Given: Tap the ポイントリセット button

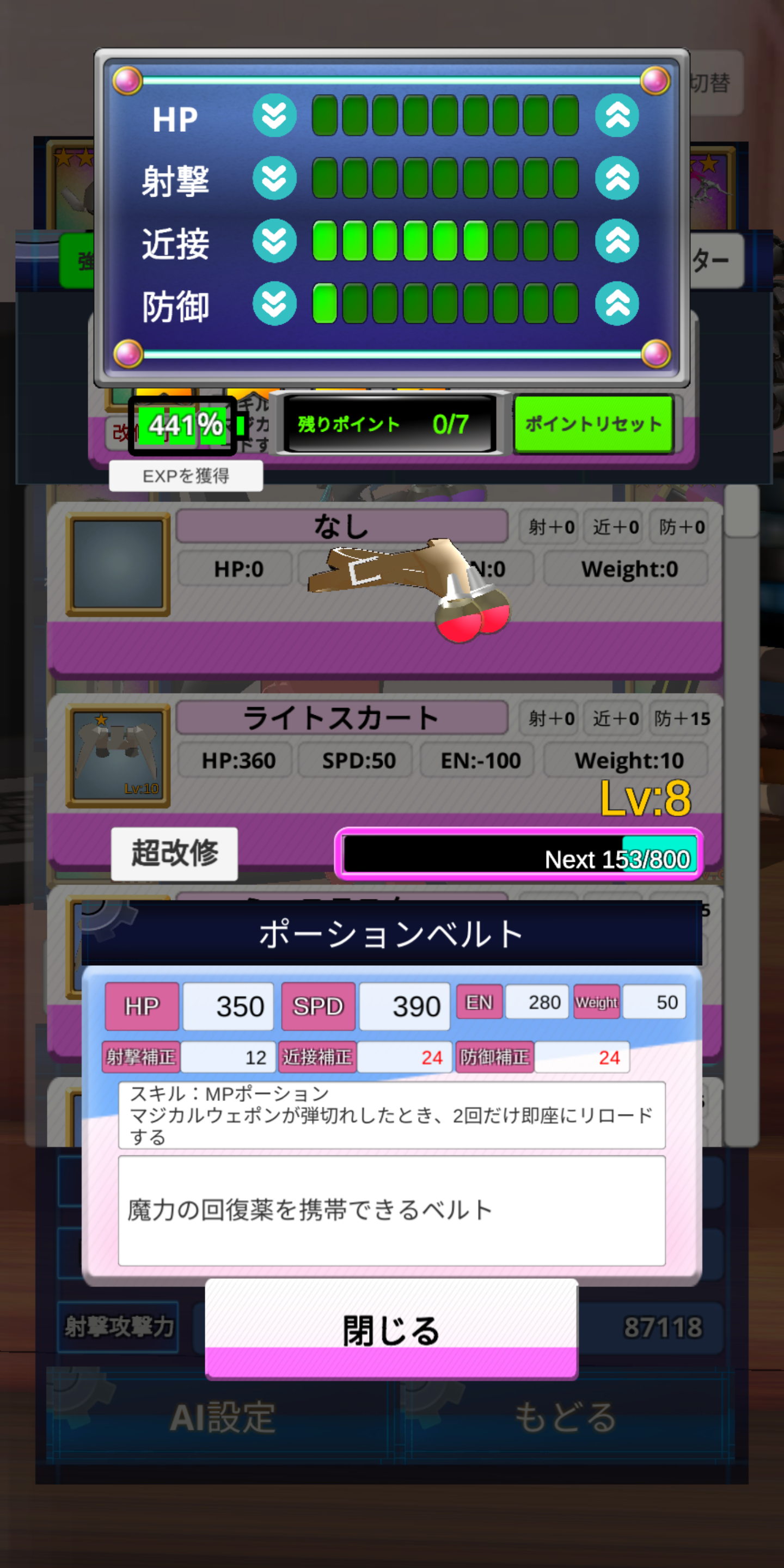Looking at the screenshot, I should pos(593,424).
